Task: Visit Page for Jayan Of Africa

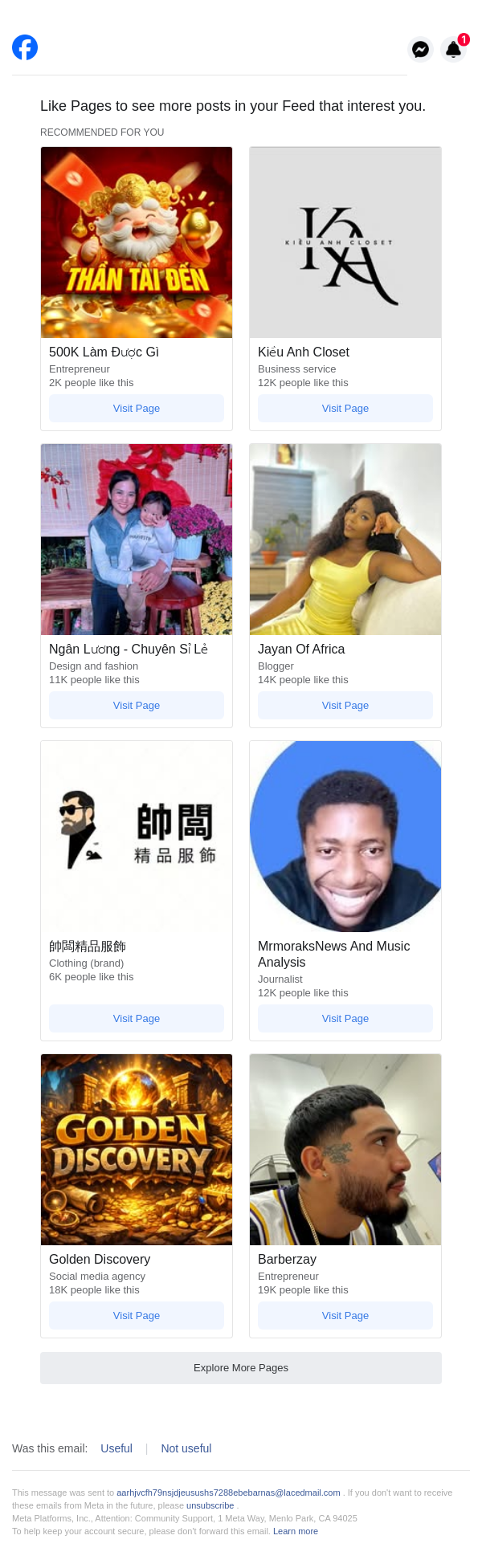Action: pyautogui.click(x=345, y=705)
